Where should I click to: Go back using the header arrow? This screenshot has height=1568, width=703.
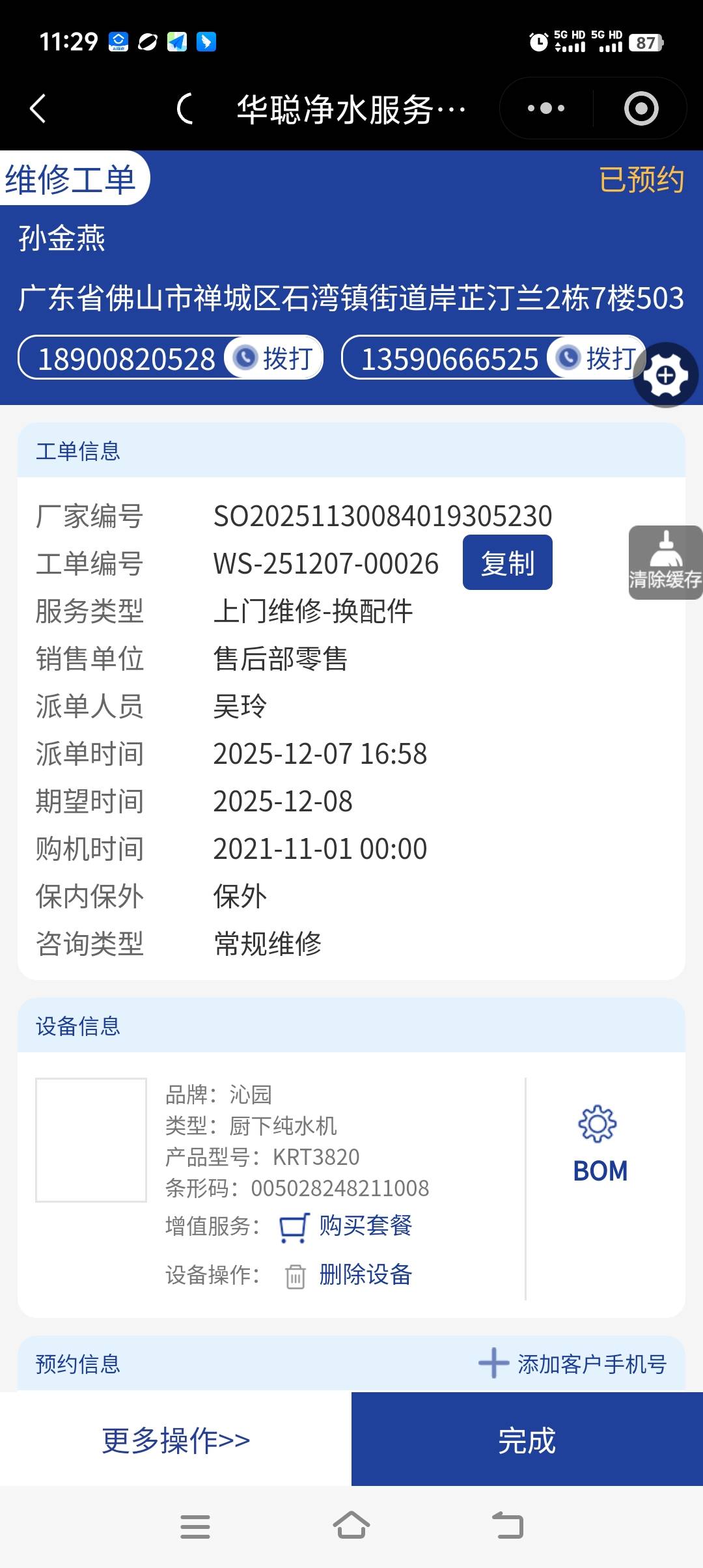click(x=38, y=108)
